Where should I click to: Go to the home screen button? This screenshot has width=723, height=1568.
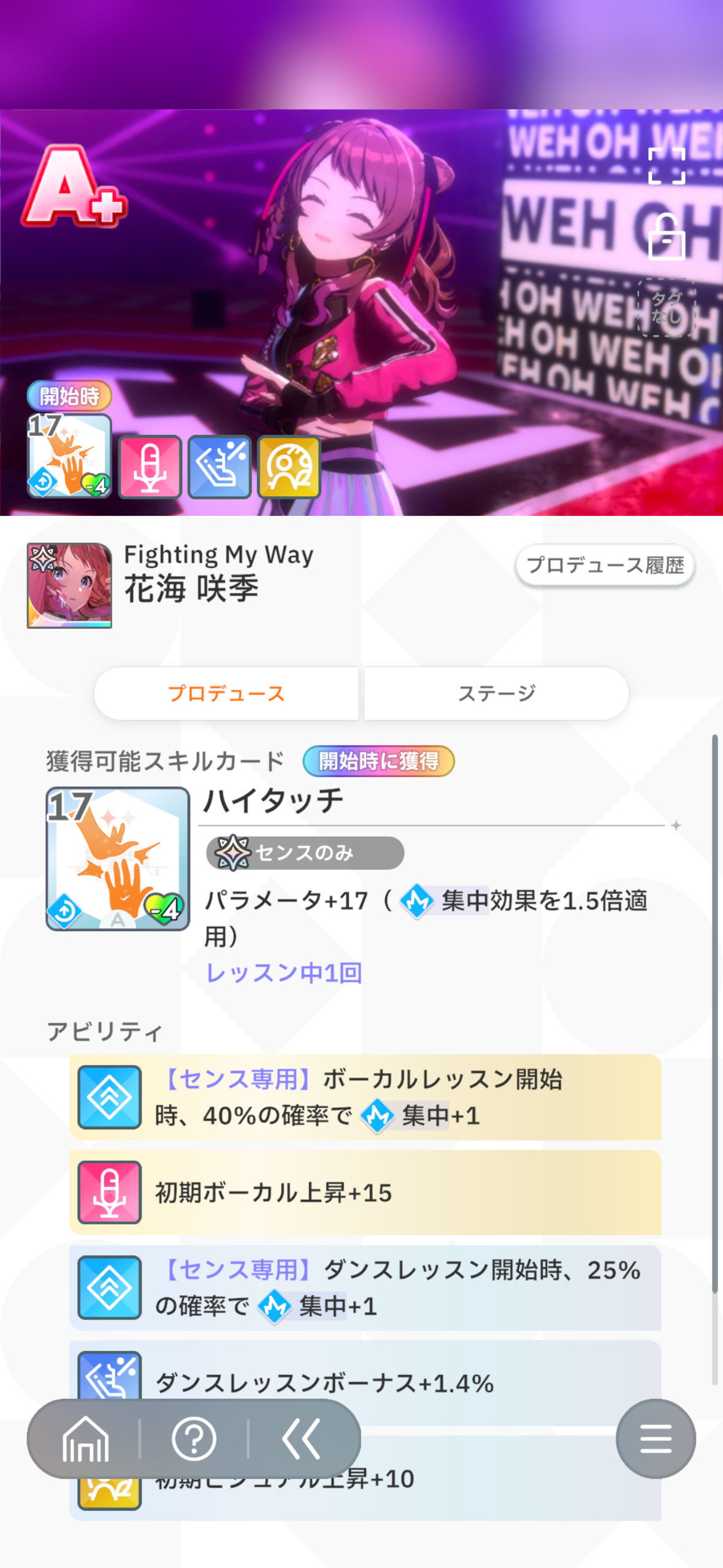pos(85,1439)
